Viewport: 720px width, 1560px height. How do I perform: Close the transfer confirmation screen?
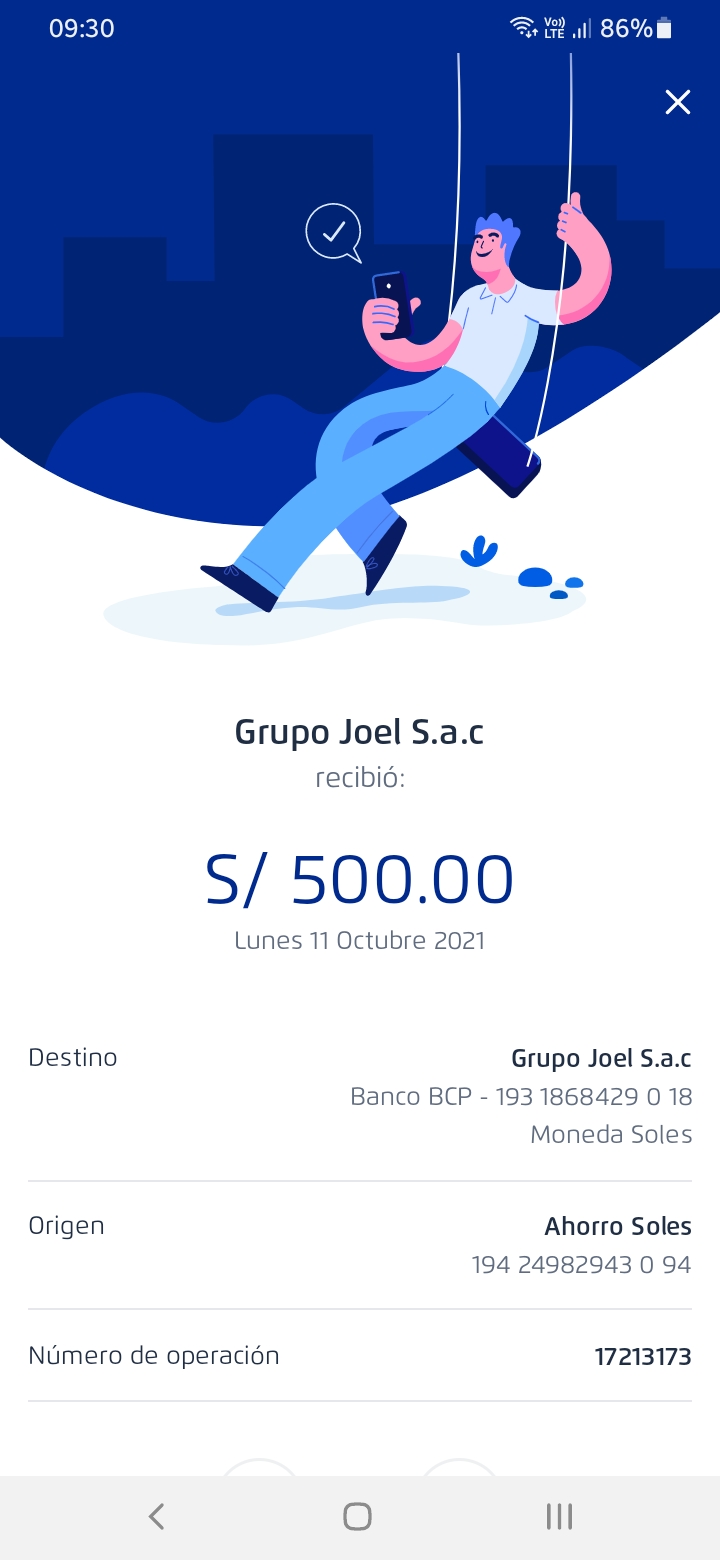tap(678, 102)
